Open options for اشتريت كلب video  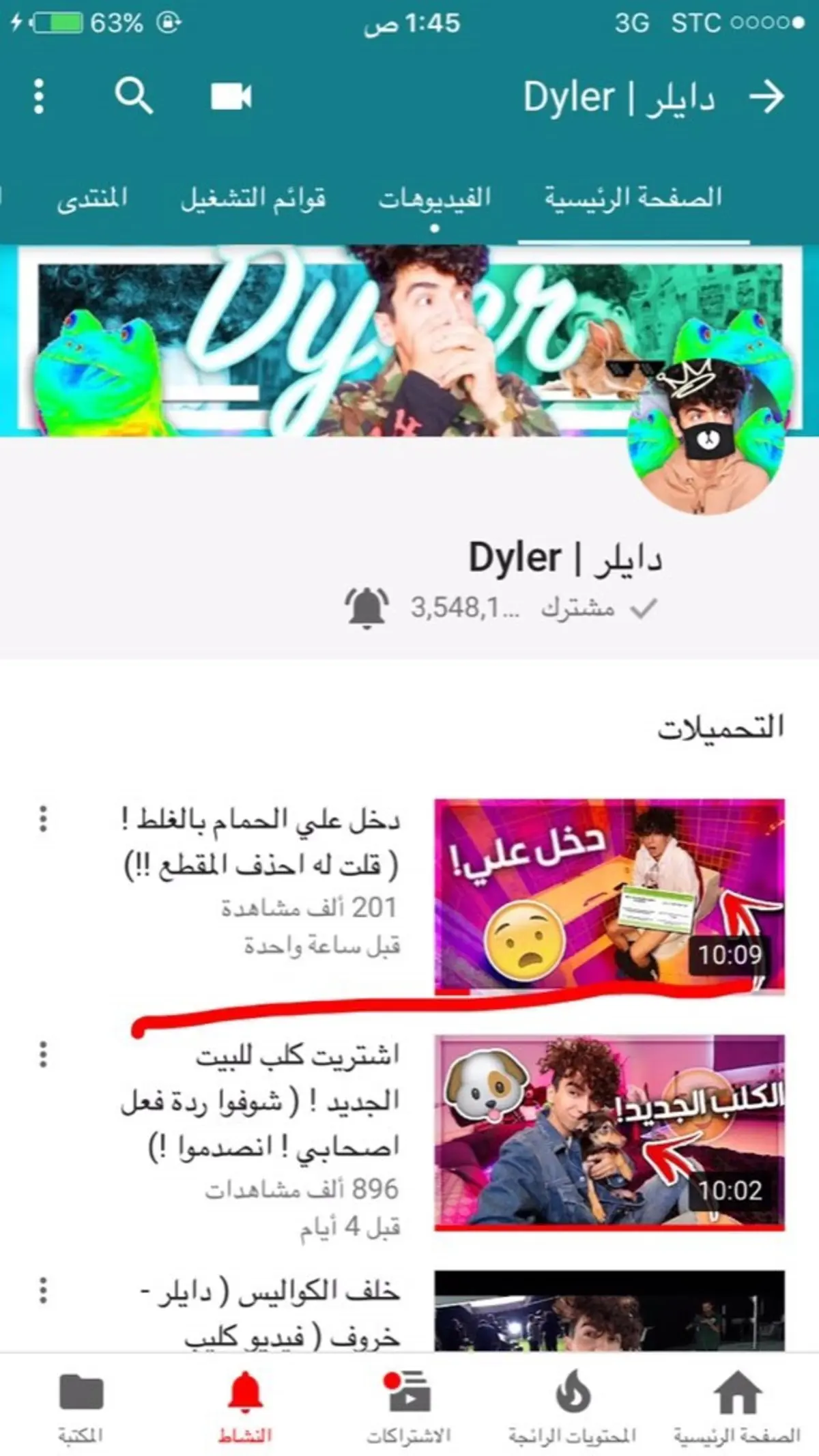(x=43, y=1055)
